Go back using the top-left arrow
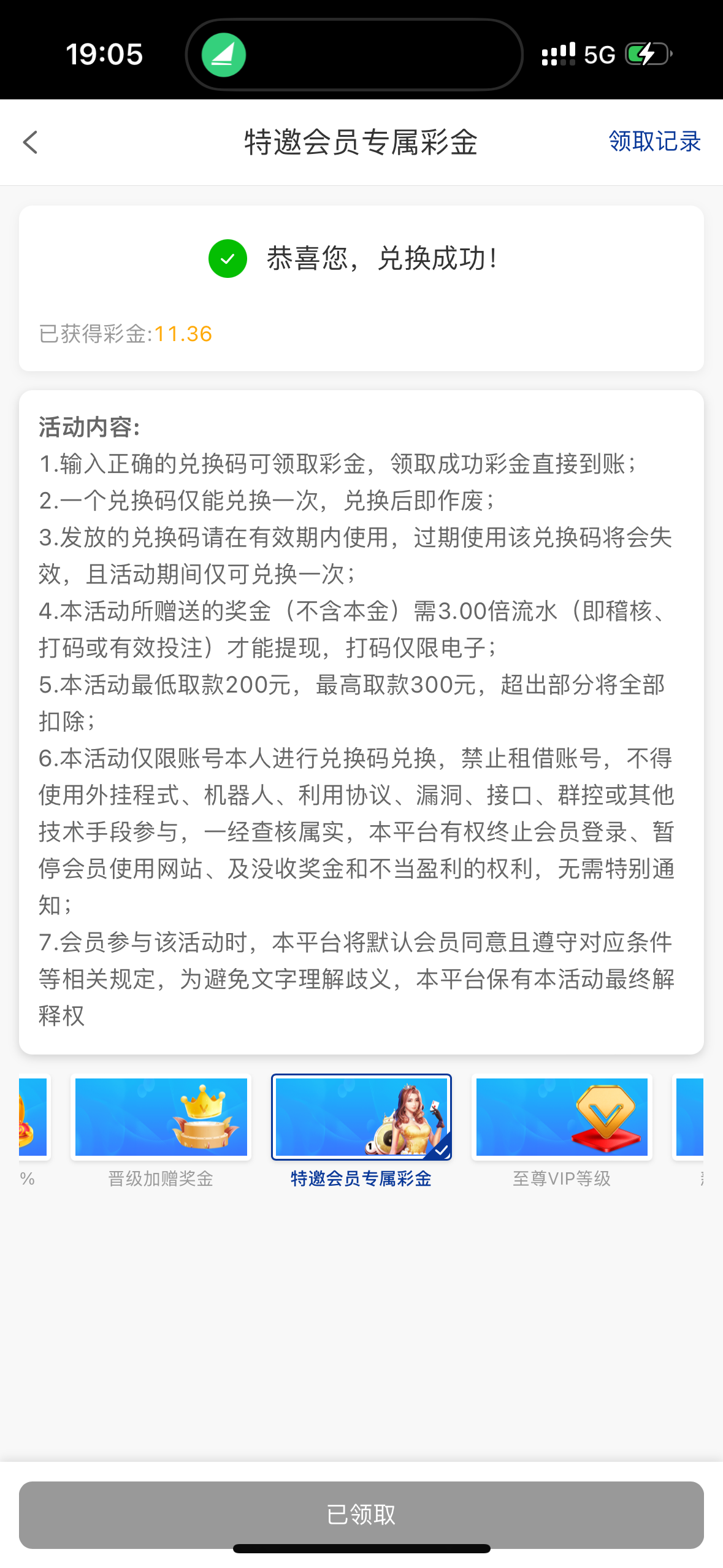Screen dimensions: 723x1568 (31, 142)
